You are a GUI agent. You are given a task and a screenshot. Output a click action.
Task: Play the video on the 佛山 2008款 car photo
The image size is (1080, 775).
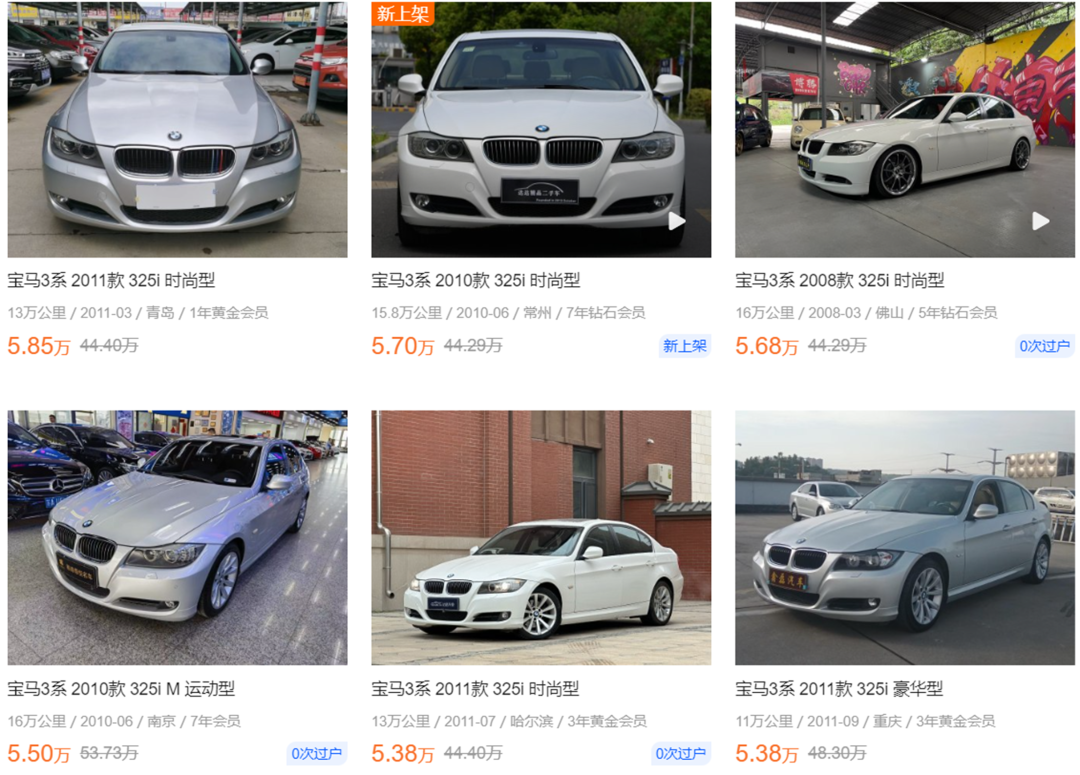[x=1041, y=221]
